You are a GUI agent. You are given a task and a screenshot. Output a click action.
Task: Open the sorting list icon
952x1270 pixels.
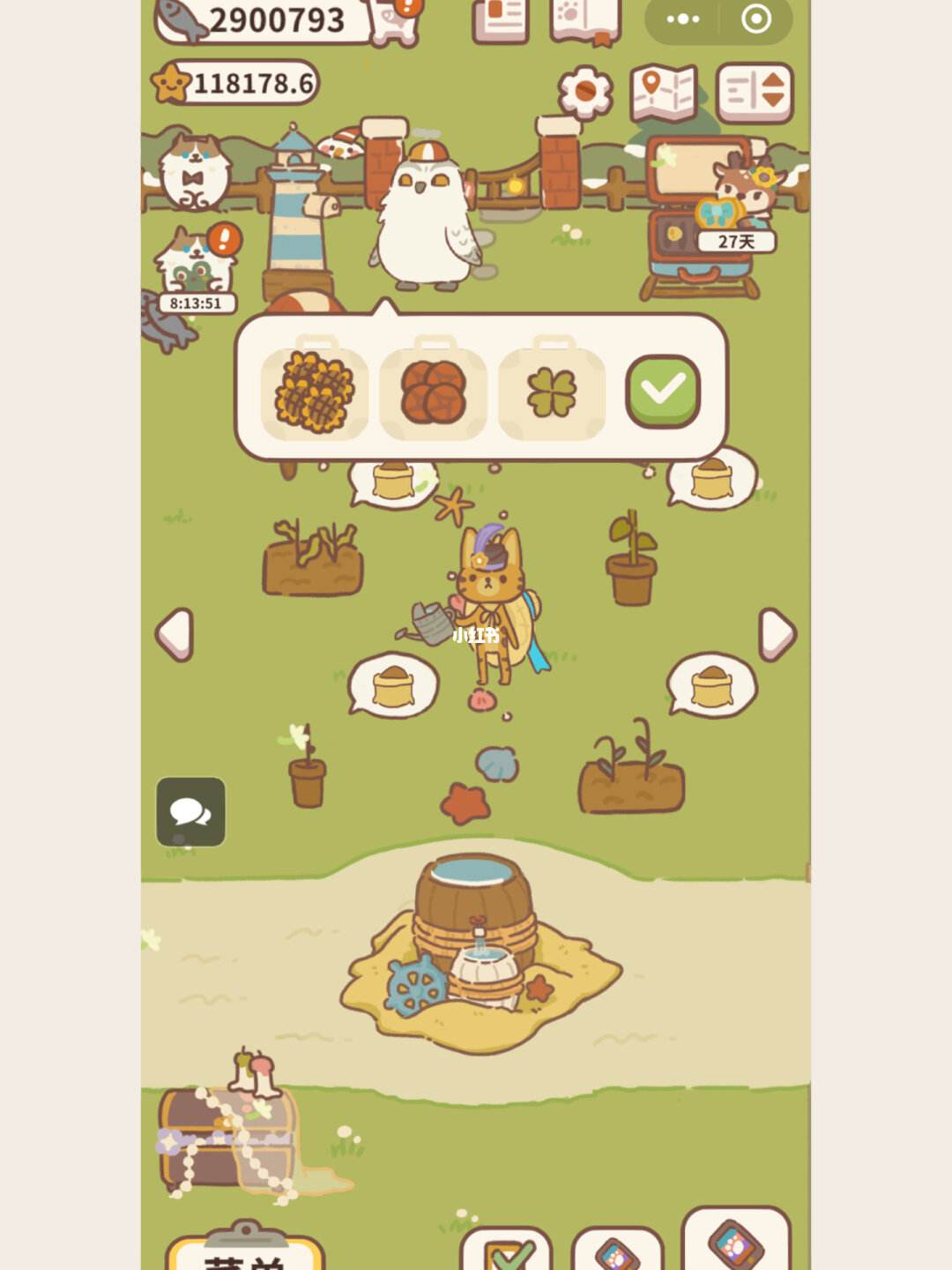click(x=755, y=92)
